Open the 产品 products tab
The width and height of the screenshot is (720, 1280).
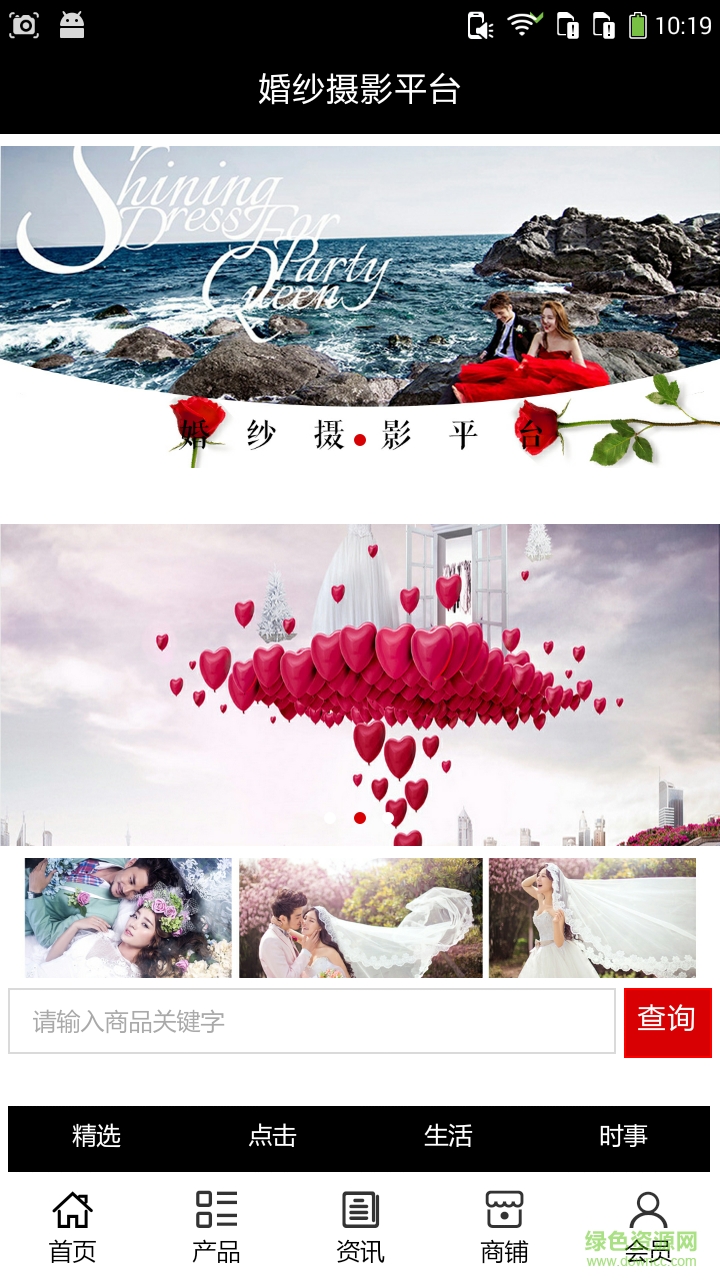pyautogui.click(x=216, y=1226)
